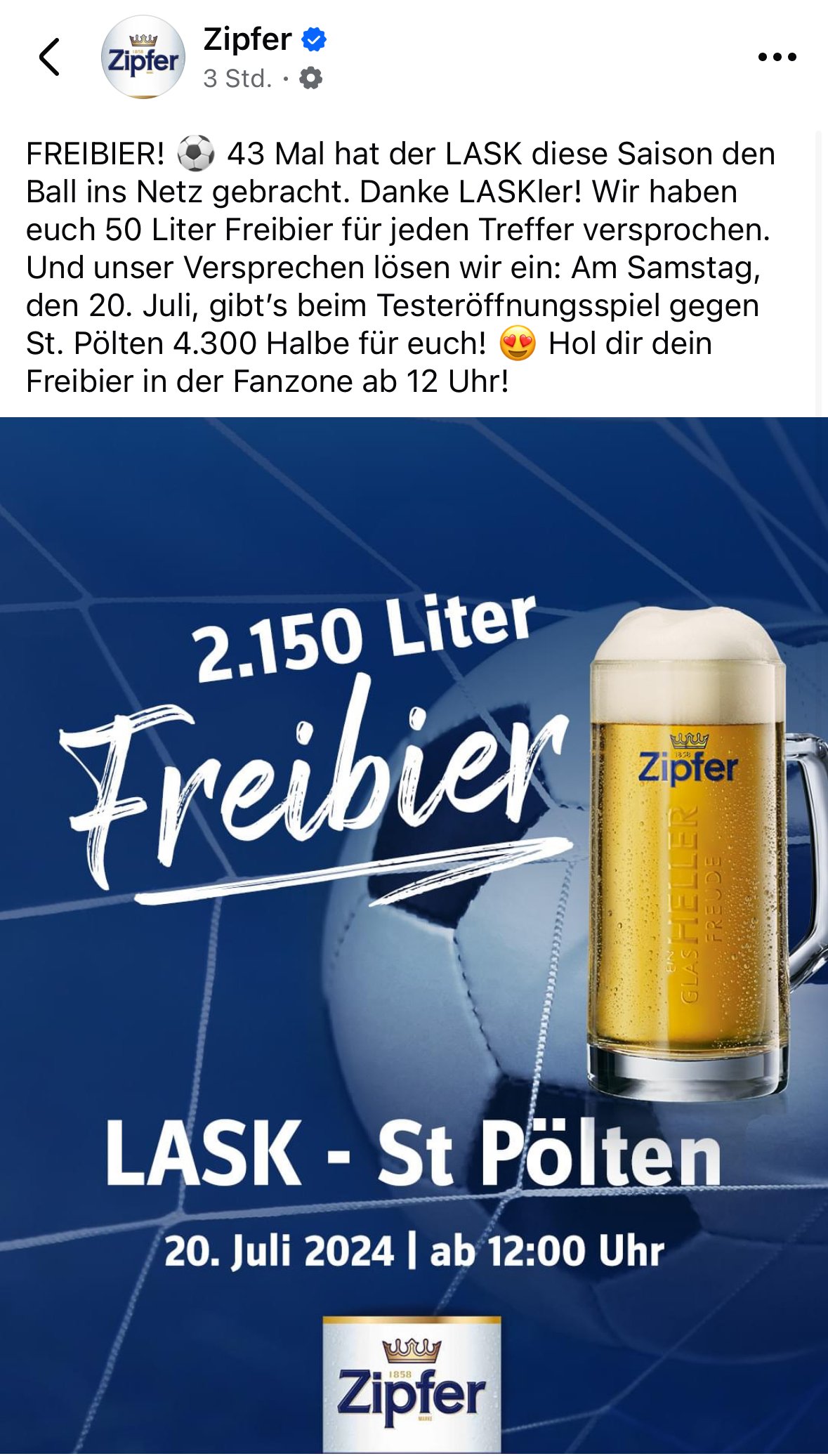
Task: Open the Zipfer page name link
Action: coord(247,39)
